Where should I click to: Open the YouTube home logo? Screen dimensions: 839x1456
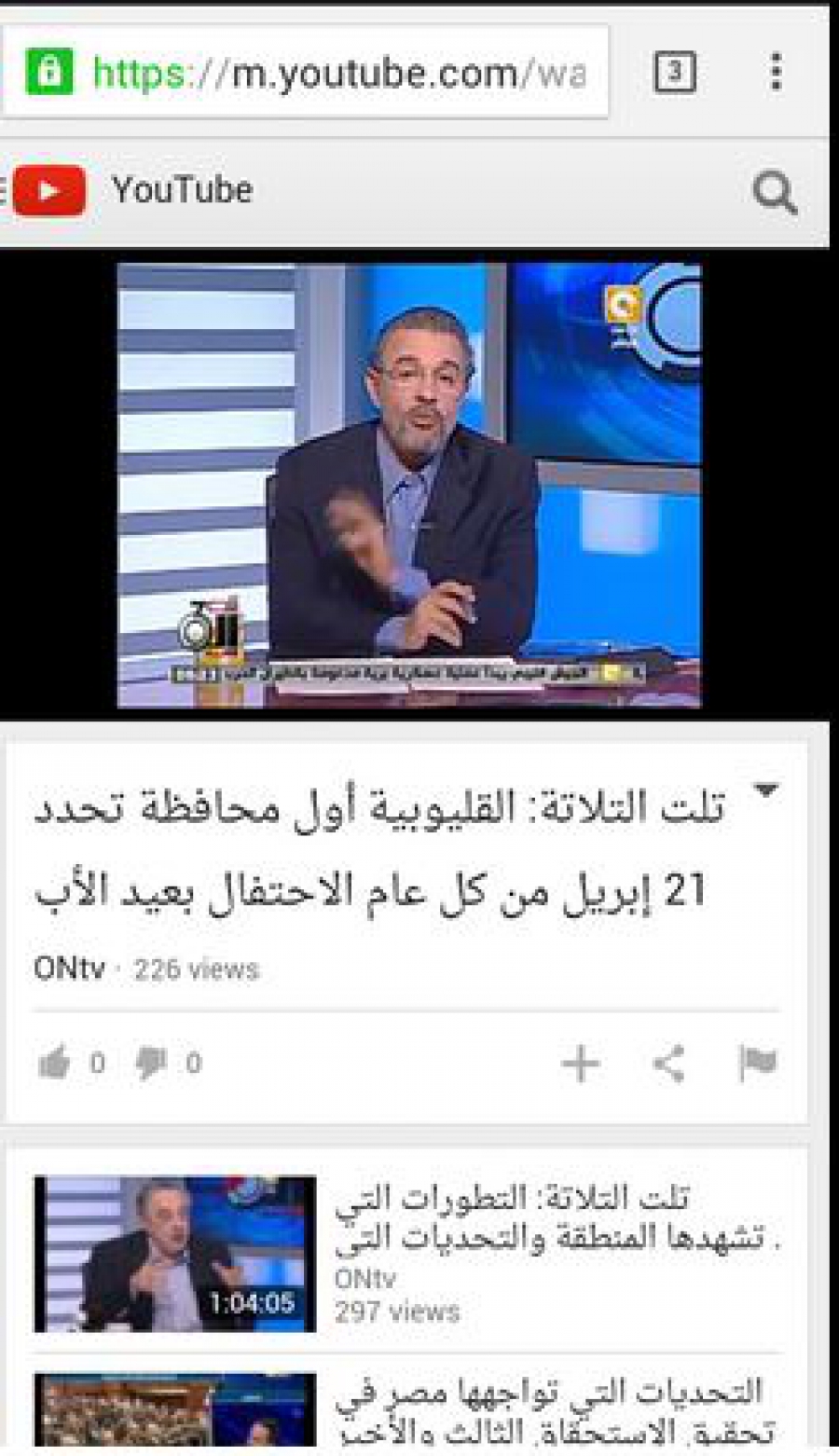[x=50, y=191]
